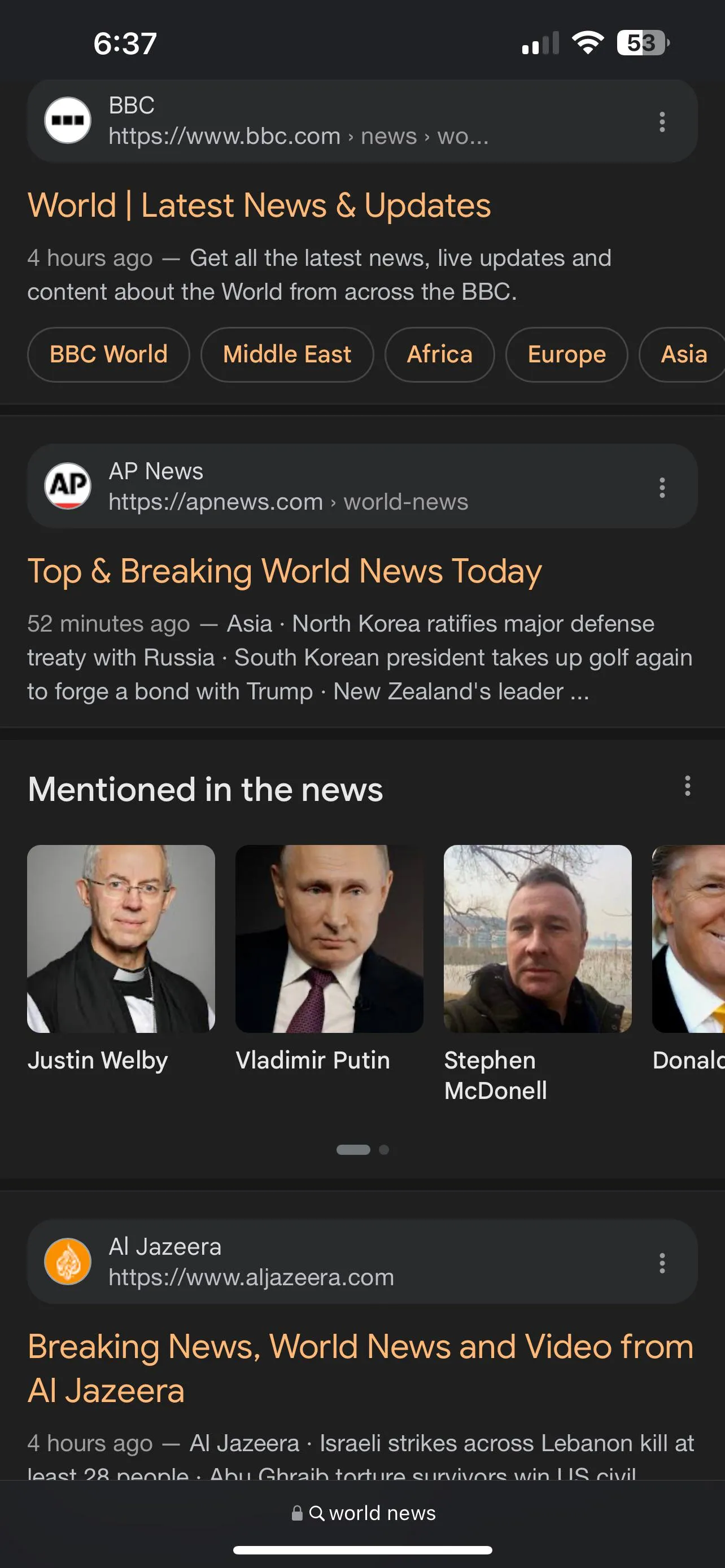Tap the Europe chip
The image size is (725, 1568).
coord(566,354)
